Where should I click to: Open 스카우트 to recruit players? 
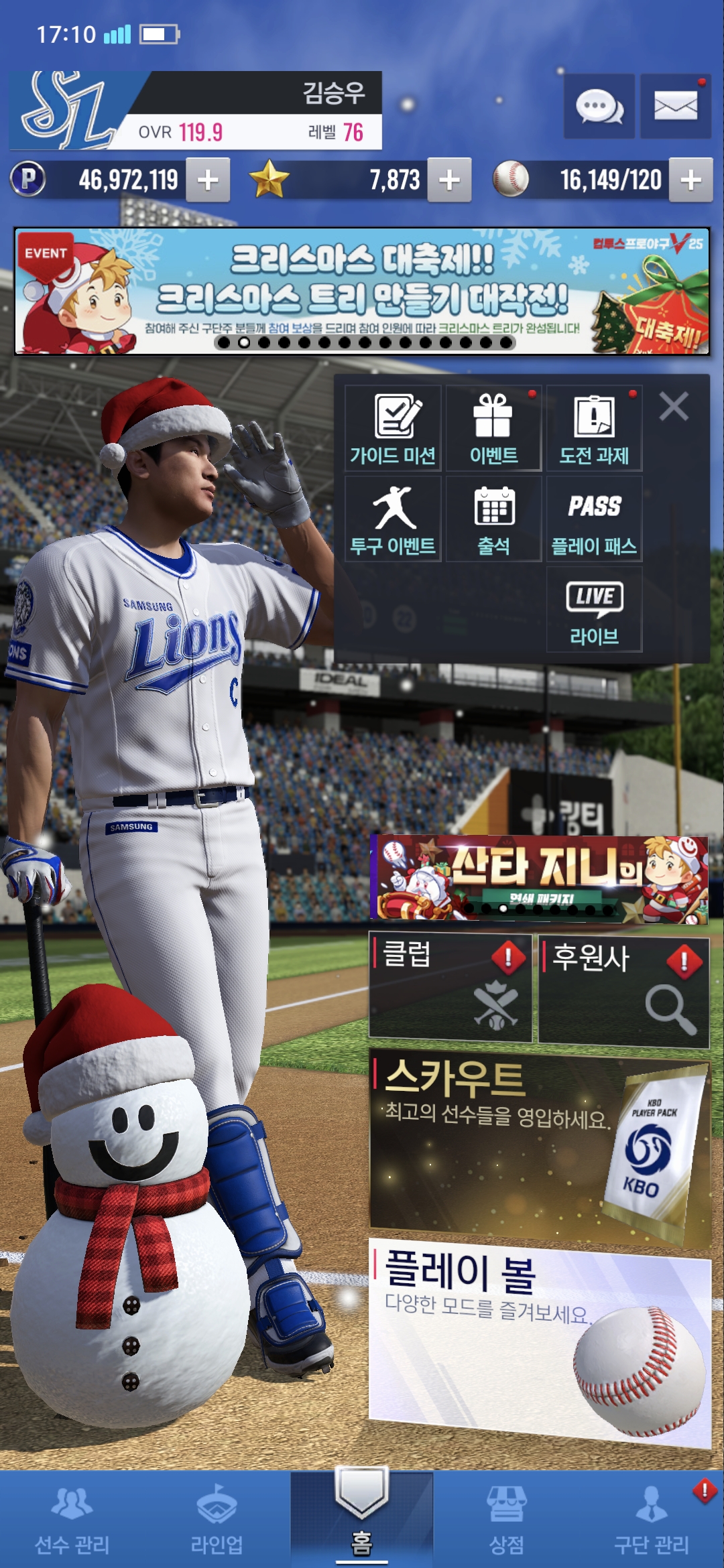click(539, 1146)
